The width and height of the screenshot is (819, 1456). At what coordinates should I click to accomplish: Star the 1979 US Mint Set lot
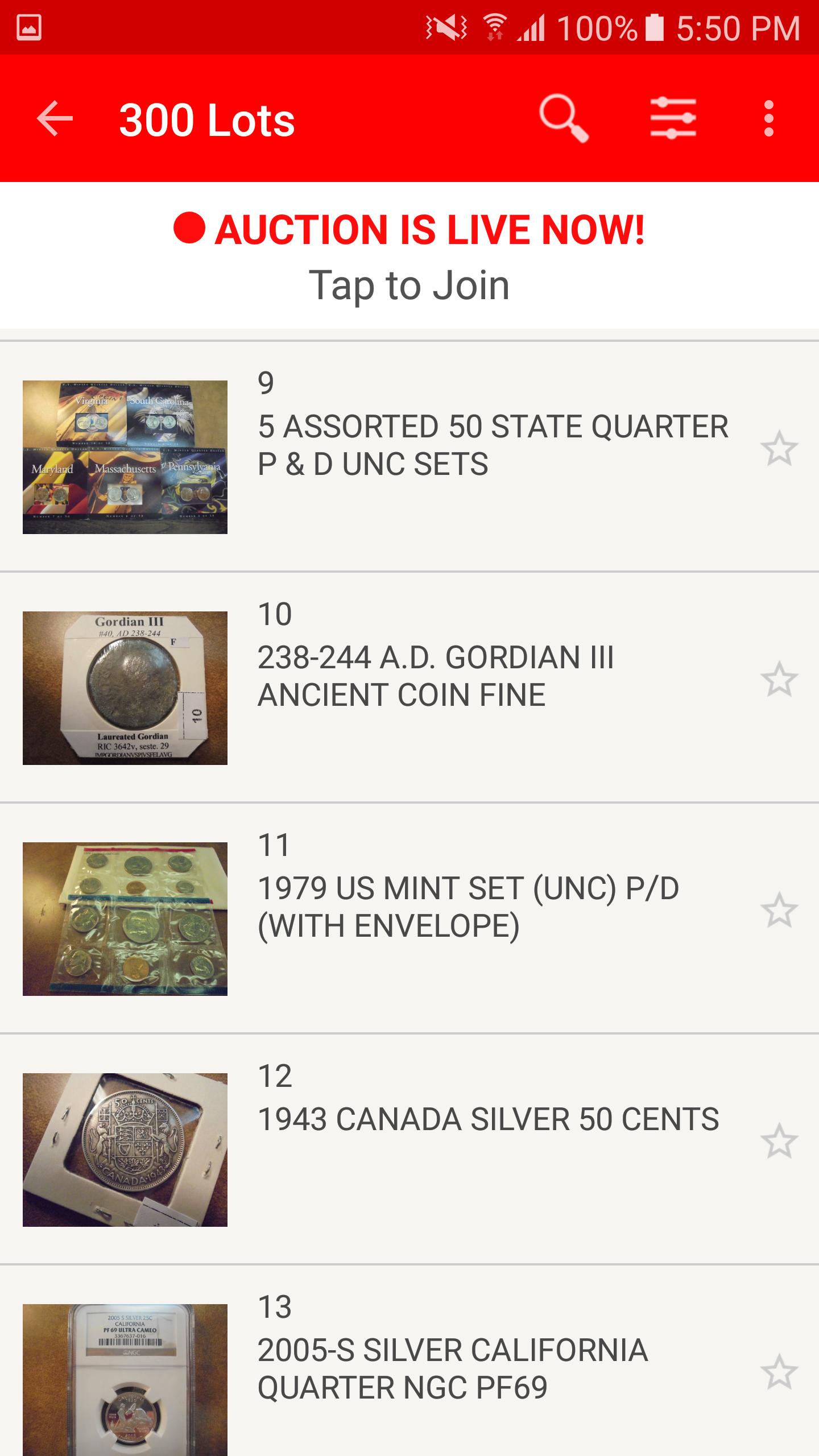(x=779, y=911)
